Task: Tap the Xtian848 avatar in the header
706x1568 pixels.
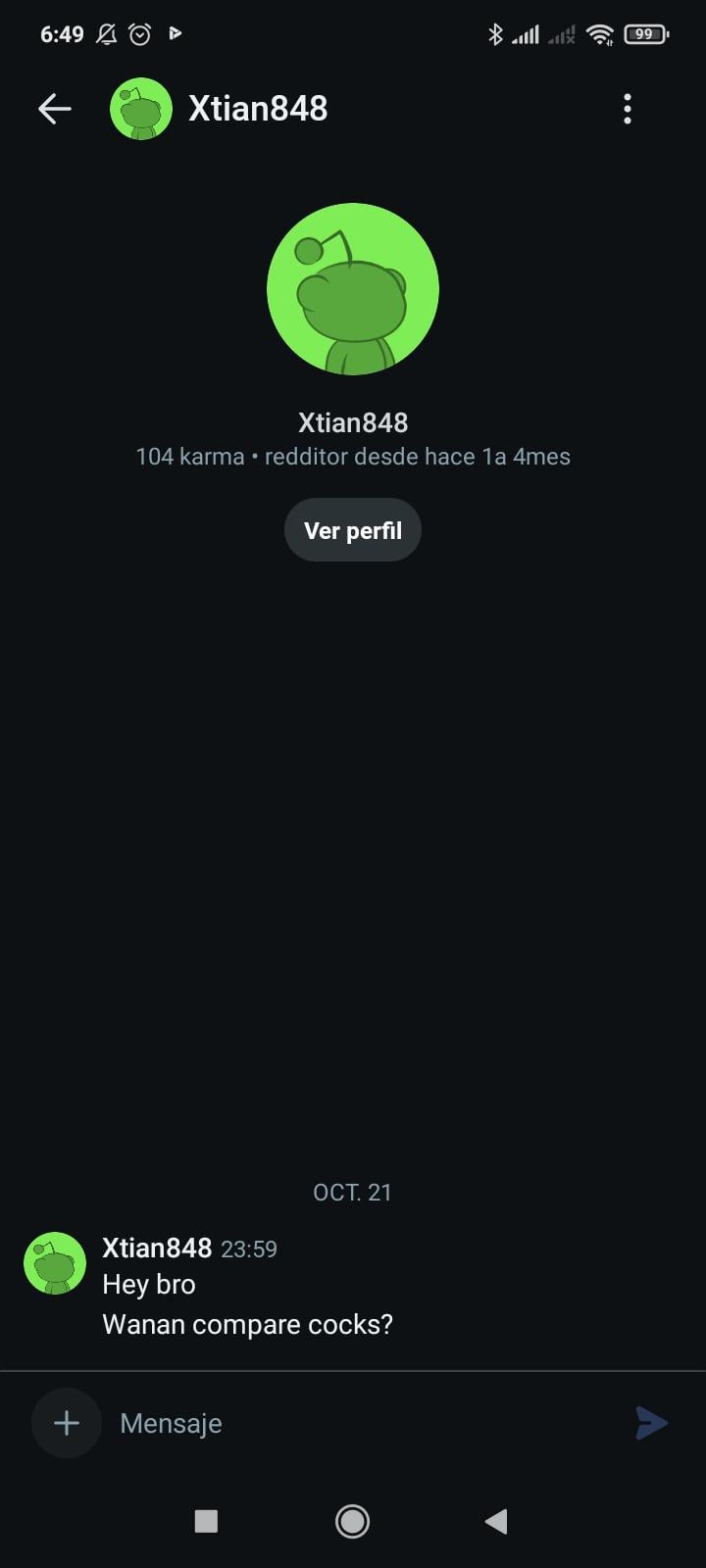Action: (x=141, y=108)
